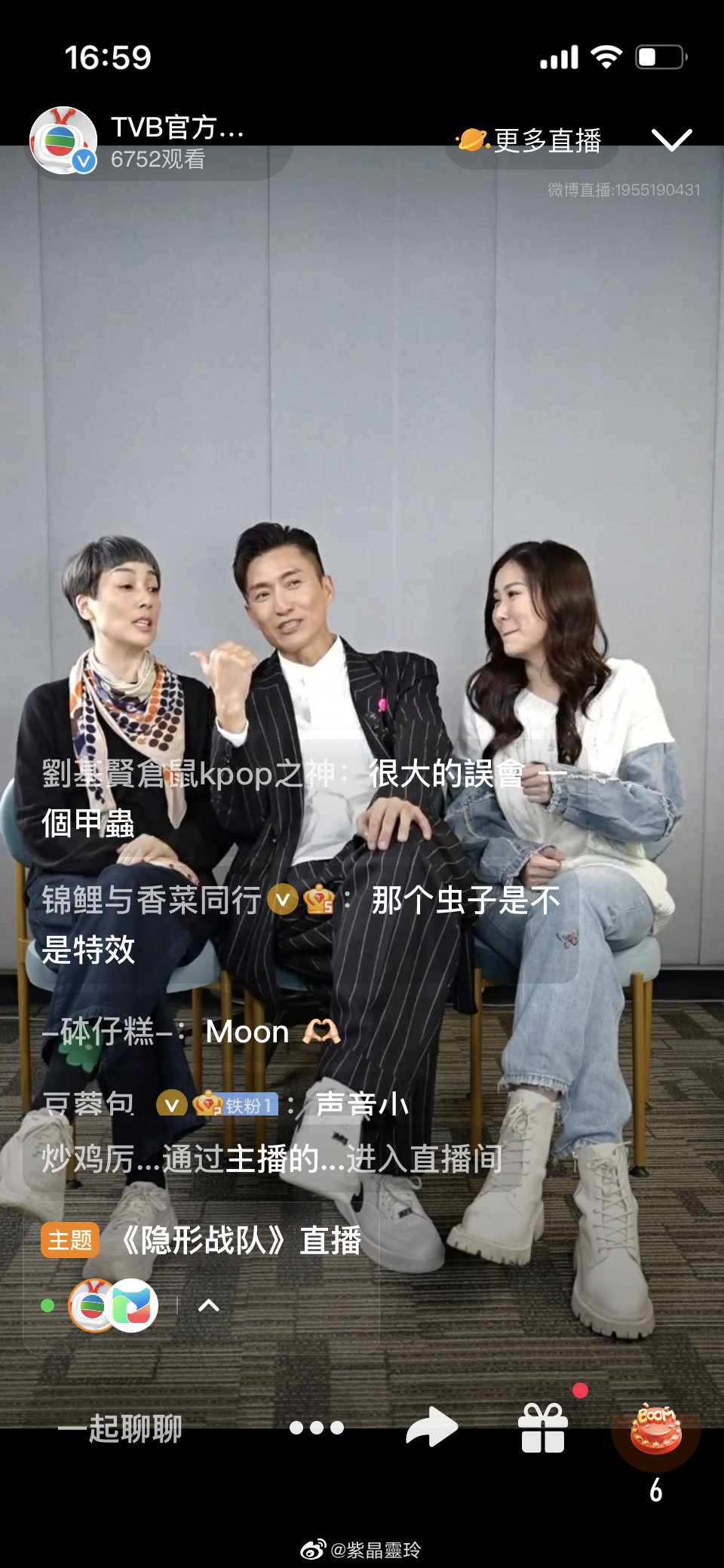The height and width of the screenshot is (1568, 724).
Task: Expand the topic panel with the up chevron
Action: (x=209, y=1306)
